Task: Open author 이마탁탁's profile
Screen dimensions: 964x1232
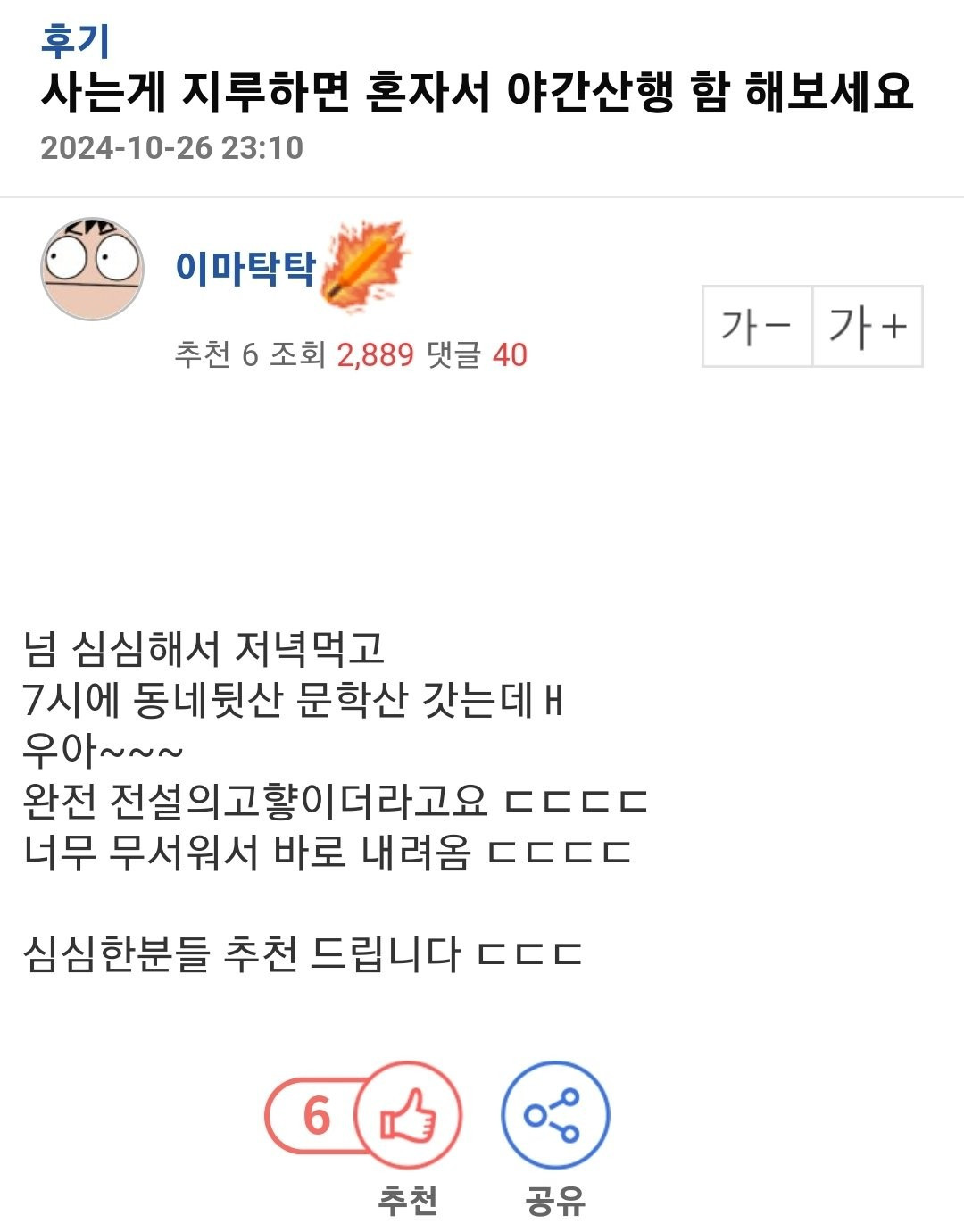Action: 245,267
